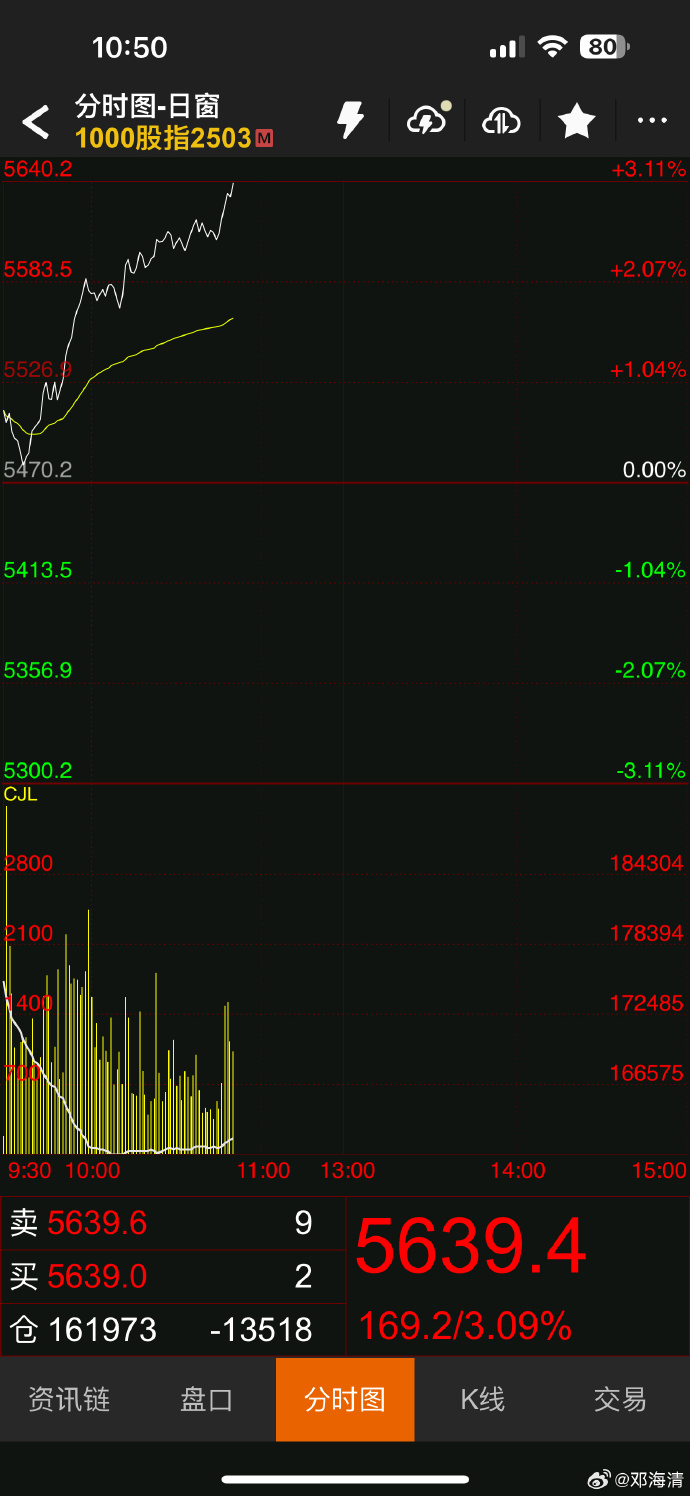The image size is (690, 1496).
Task: Switch to the 盘口 tab
Action: pos(207,1399)
